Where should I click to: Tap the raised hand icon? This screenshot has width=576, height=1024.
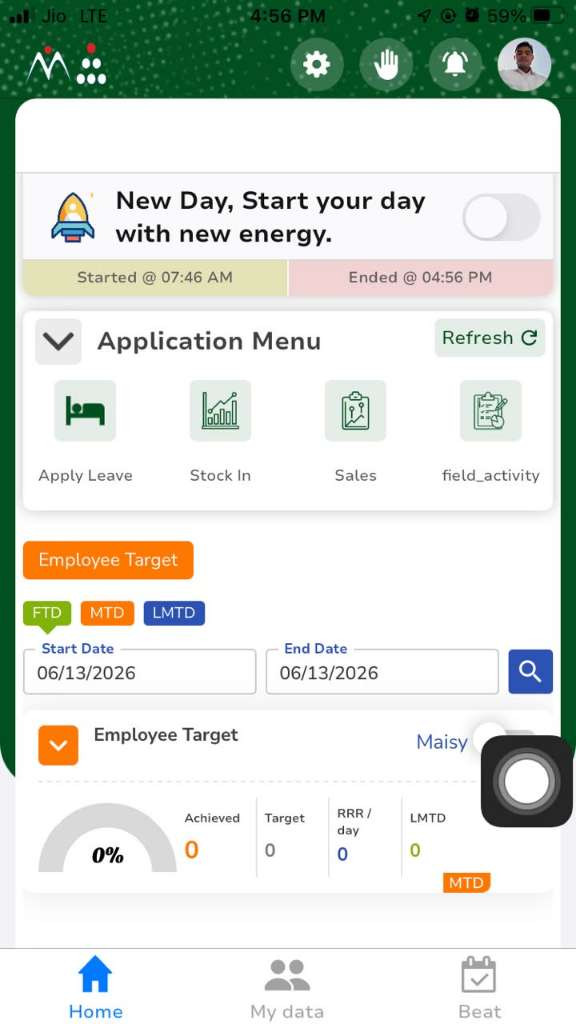[x=386, y=65]
